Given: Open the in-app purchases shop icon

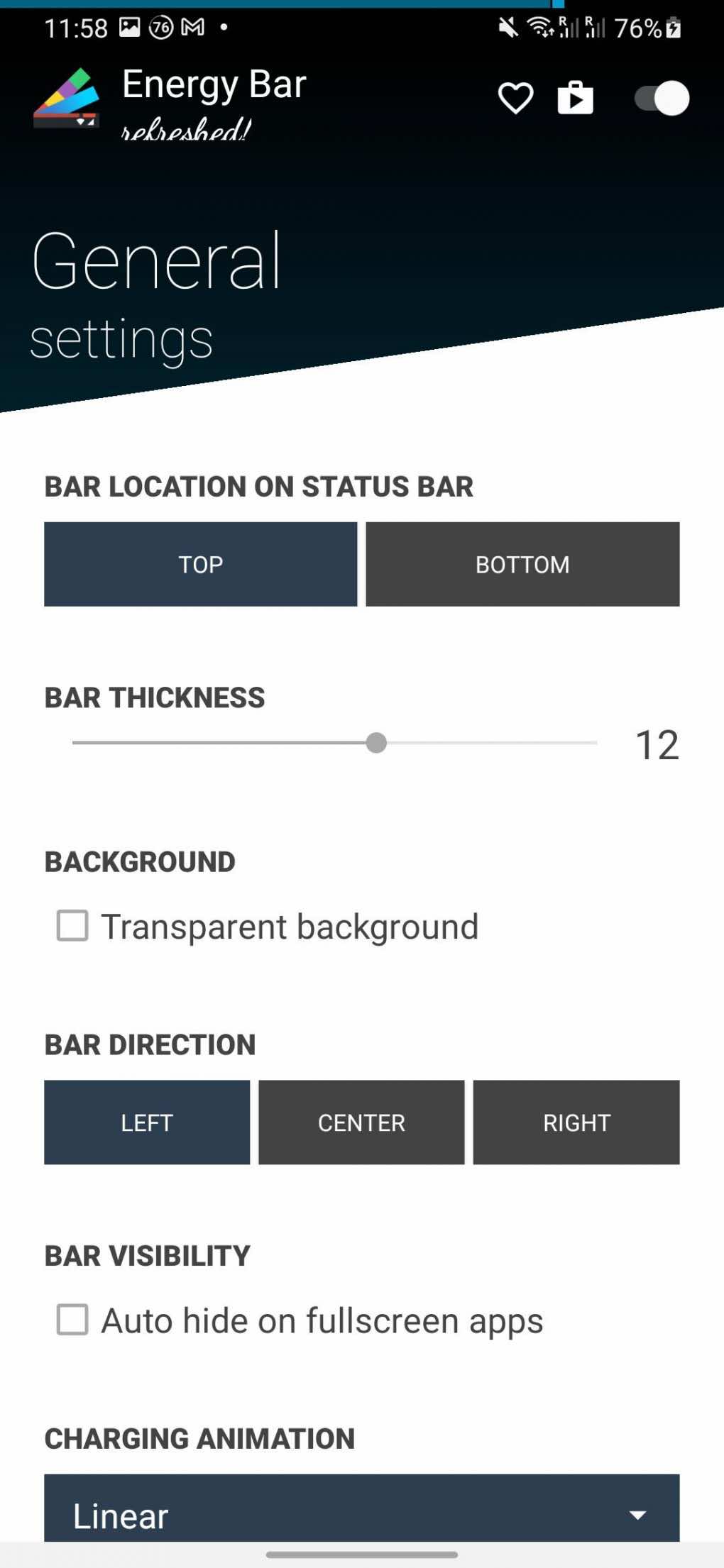Looking at the screenshot, I should click(x=576, y=99).
